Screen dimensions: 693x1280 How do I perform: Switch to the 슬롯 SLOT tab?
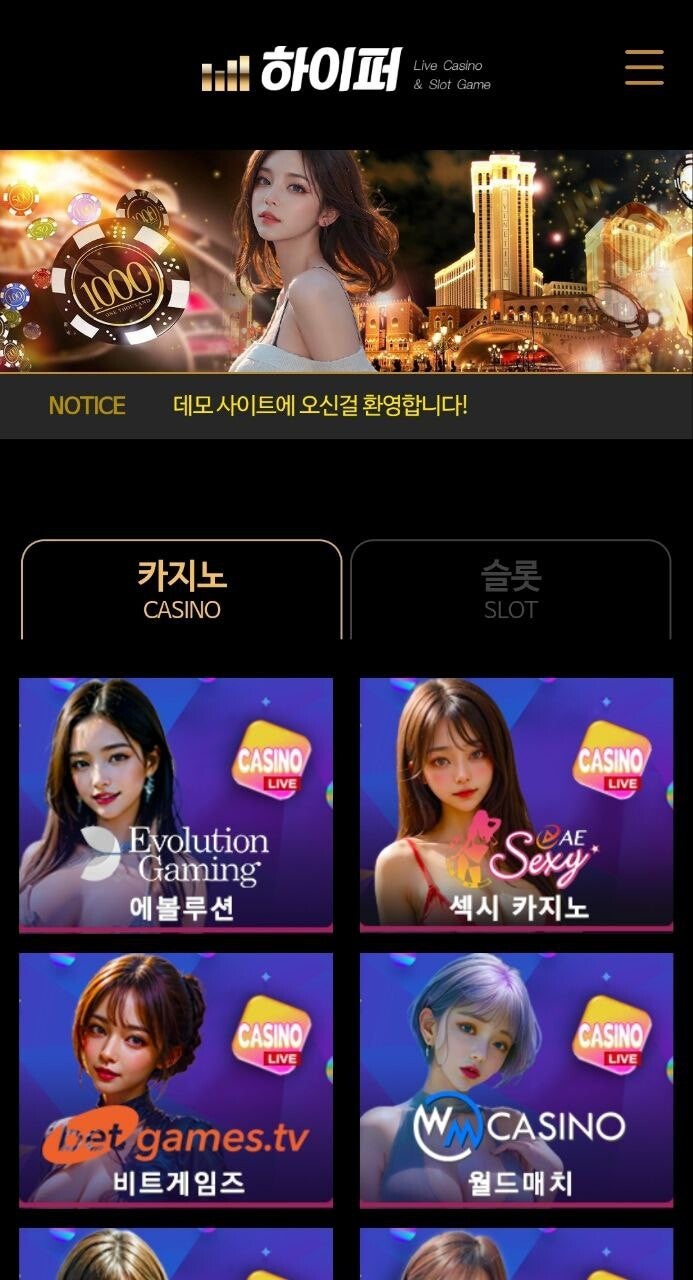coord(510,590)
